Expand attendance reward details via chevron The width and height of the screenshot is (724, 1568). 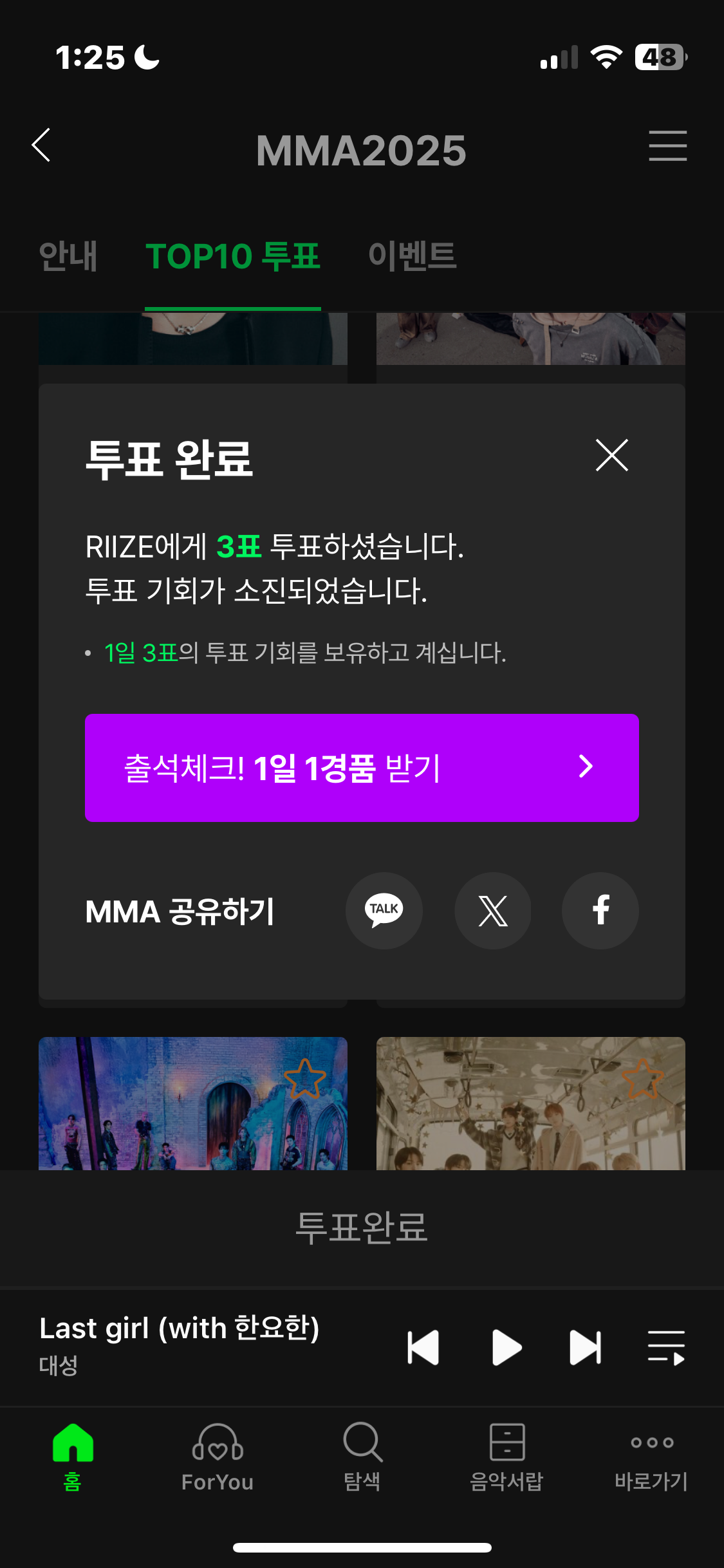point(584,766)
